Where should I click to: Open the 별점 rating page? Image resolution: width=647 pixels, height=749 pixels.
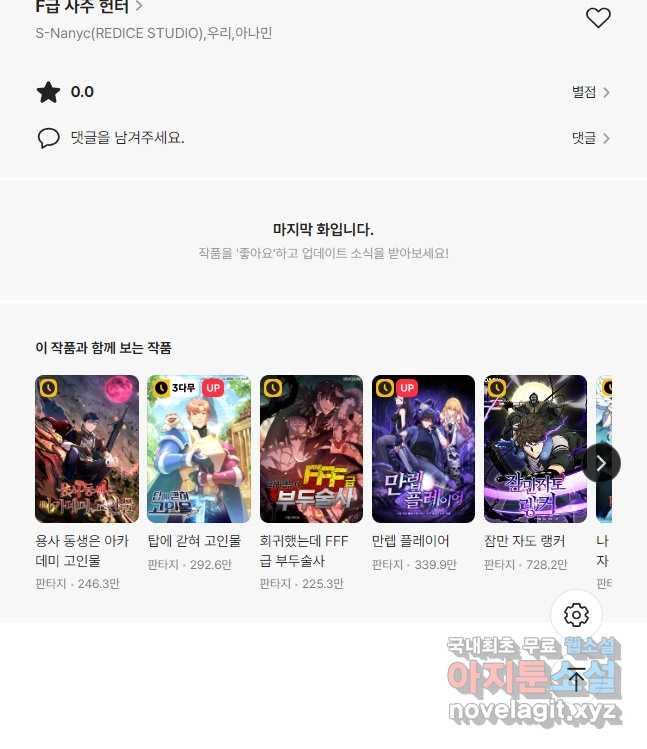[x=590, y=92]
